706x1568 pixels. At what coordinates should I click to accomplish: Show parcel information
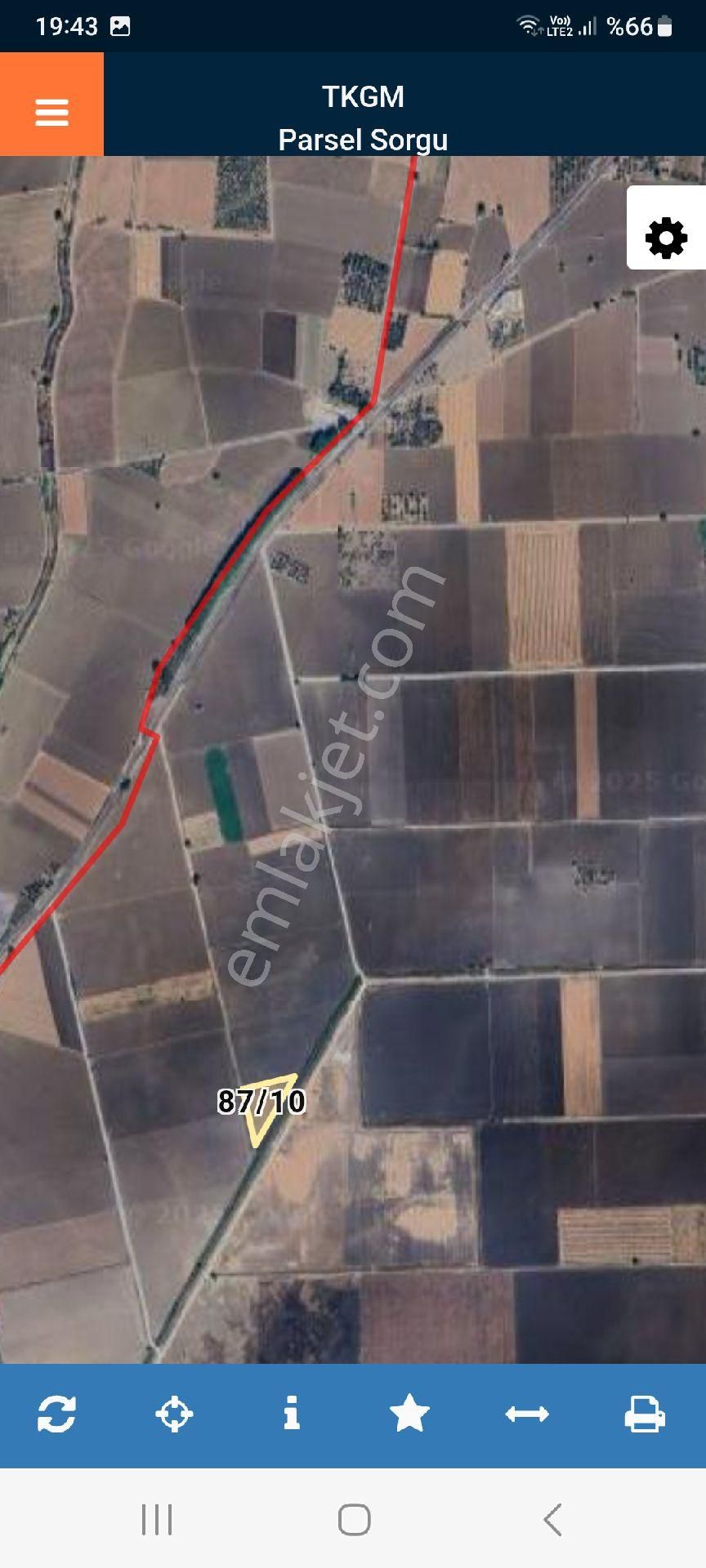292,1413
